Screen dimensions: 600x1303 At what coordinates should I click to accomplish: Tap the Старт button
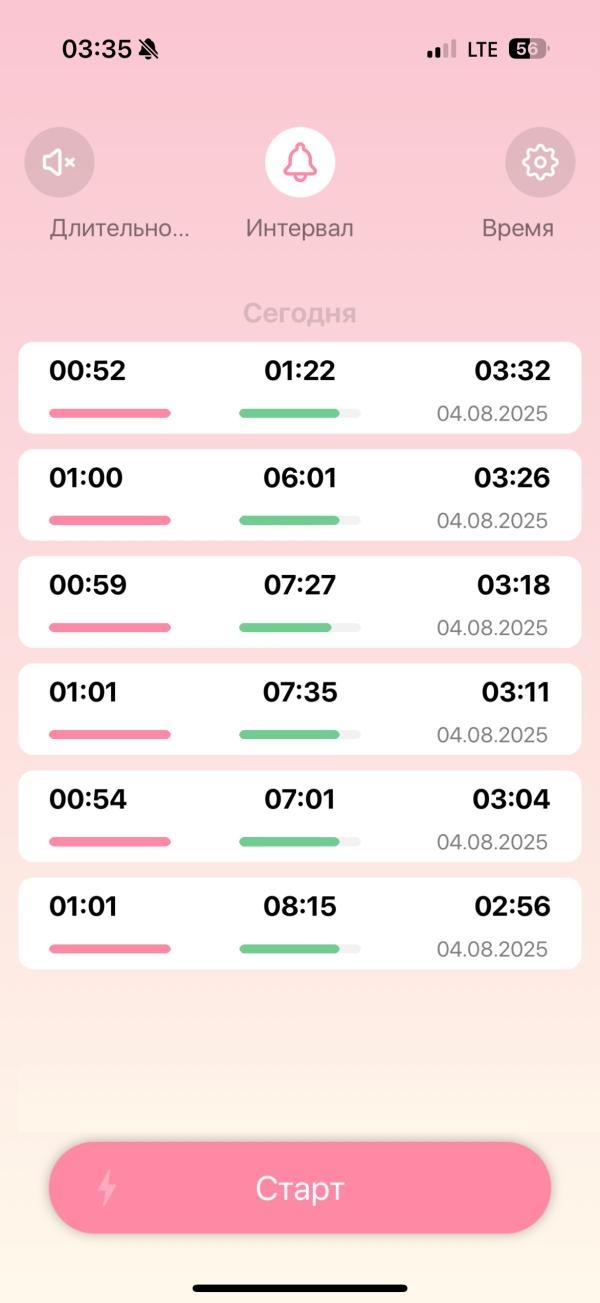(x=300, y=1188)
